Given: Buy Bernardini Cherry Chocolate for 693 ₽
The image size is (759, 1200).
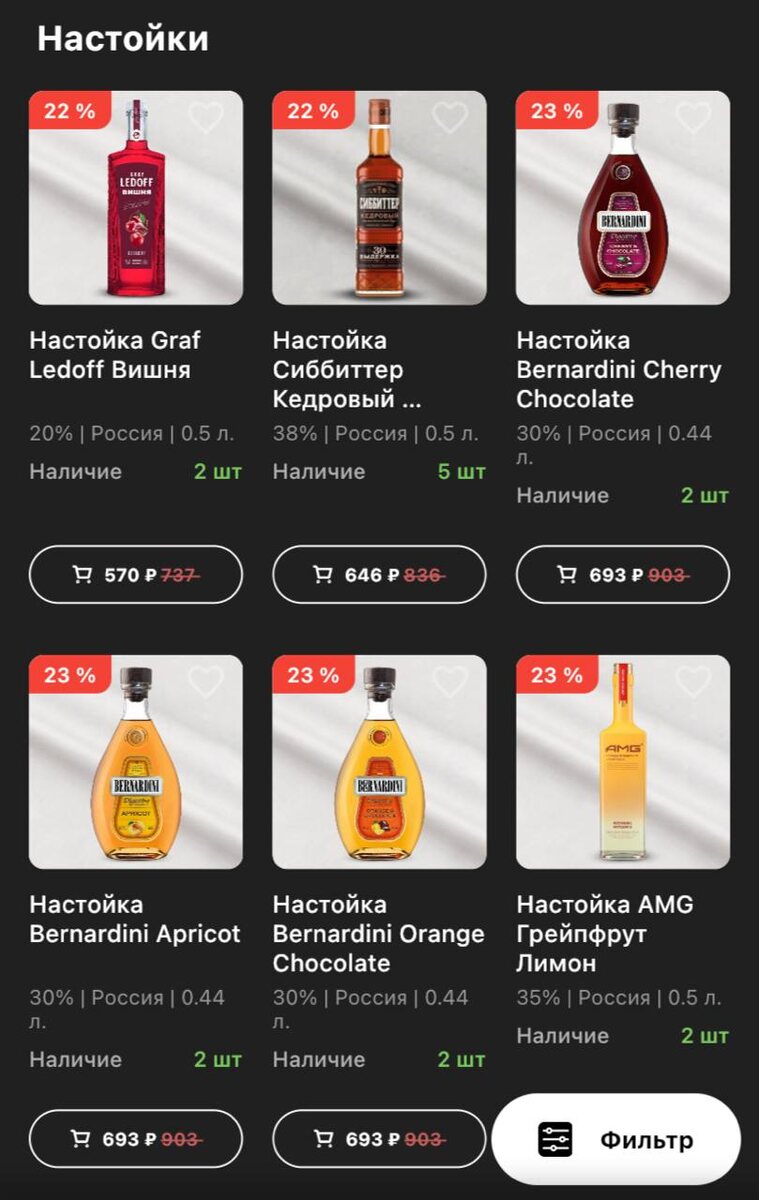Looking at the screenshot, I should (x=623, y=575).
